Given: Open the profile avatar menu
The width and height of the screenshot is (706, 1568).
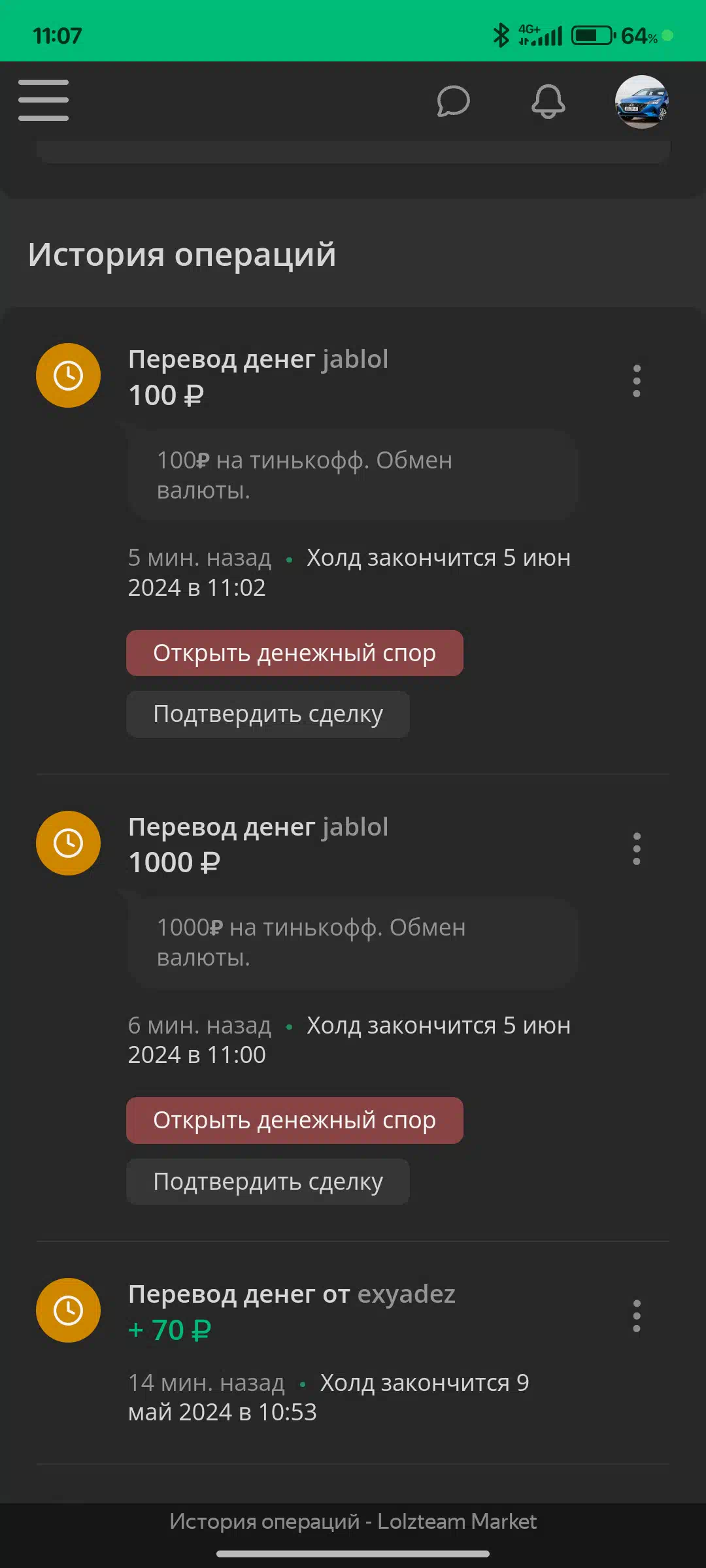Looking at the screenshot, I should 641,102.
